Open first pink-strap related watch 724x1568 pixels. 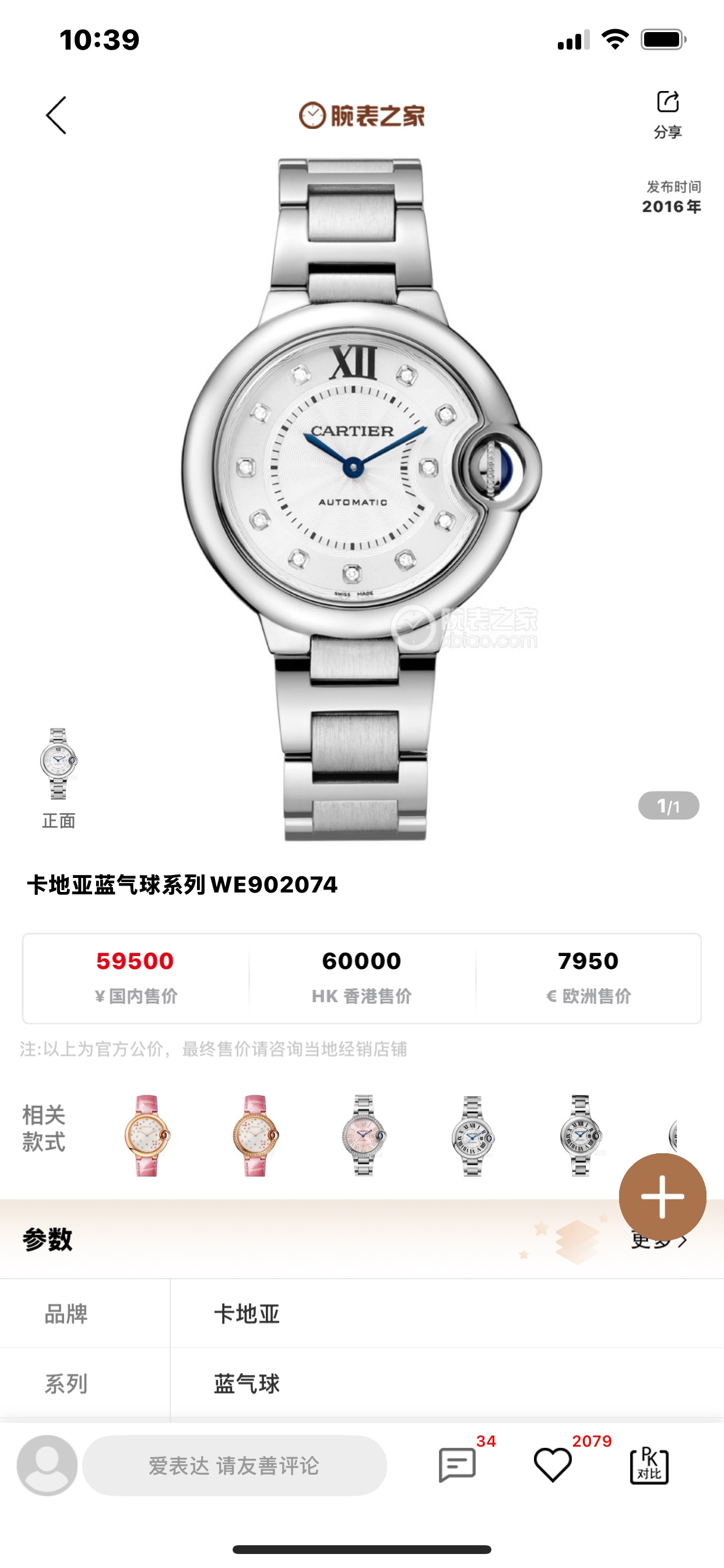click(147, 1135)
